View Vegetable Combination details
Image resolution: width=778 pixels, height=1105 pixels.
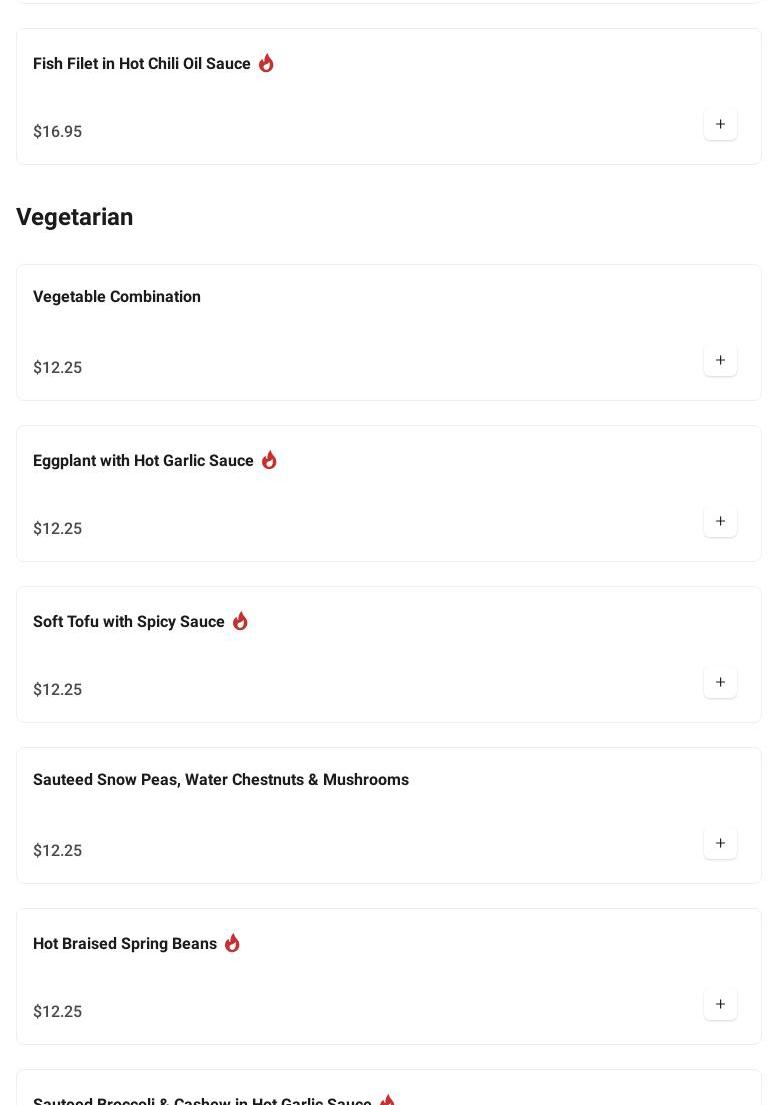point(117,297)
